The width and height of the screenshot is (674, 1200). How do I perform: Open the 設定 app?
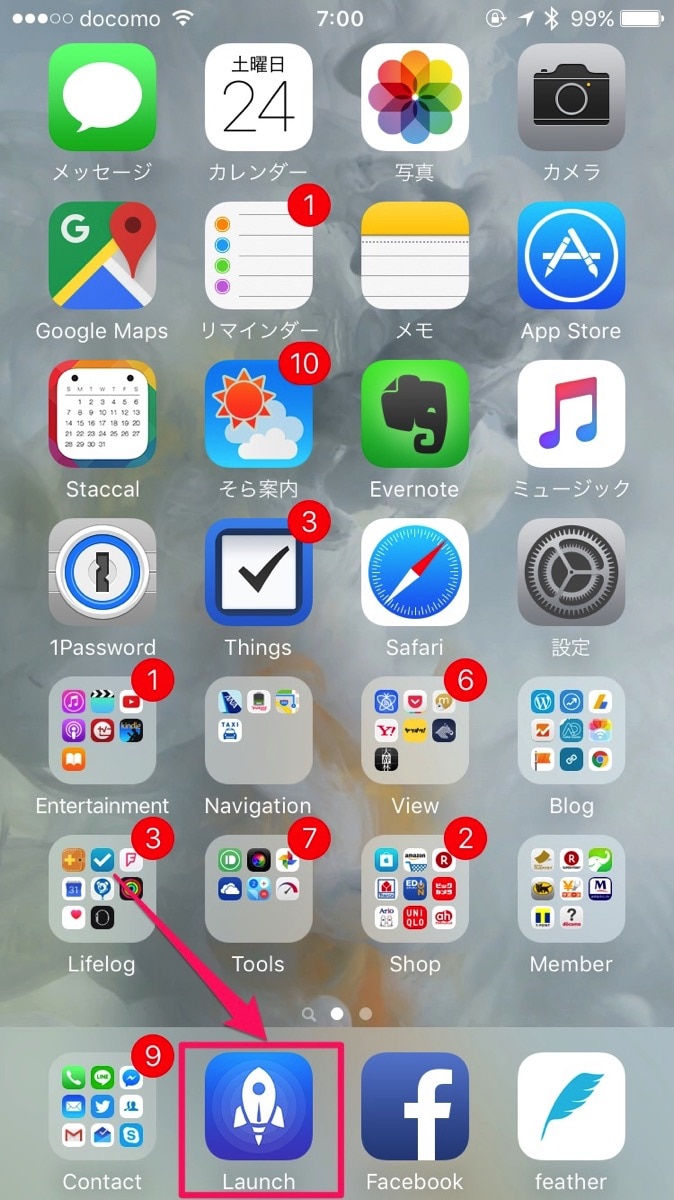coord(571,571)
